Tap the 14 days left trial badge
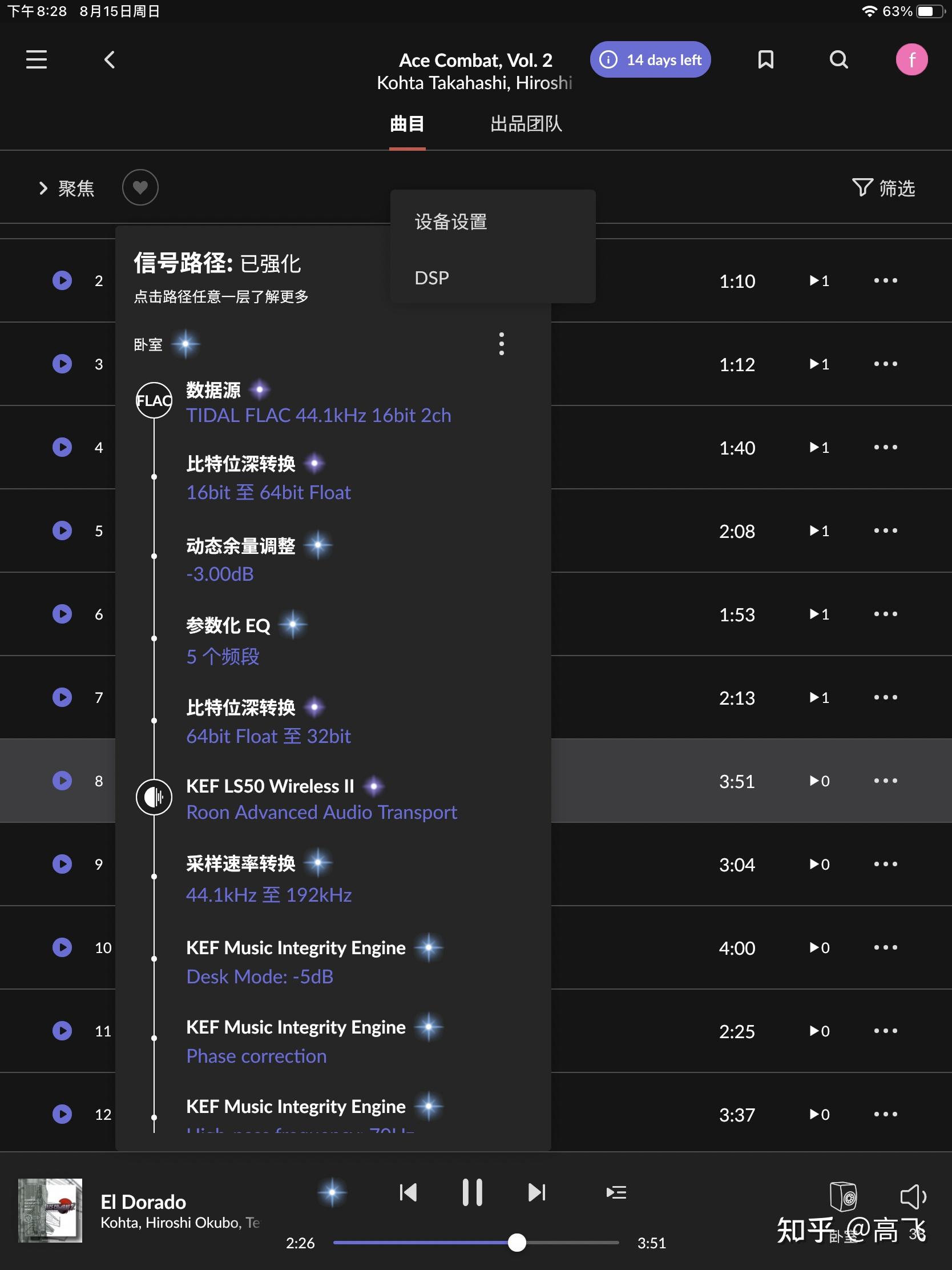The height and width of the screenshot is (1270, 952). 650,60
